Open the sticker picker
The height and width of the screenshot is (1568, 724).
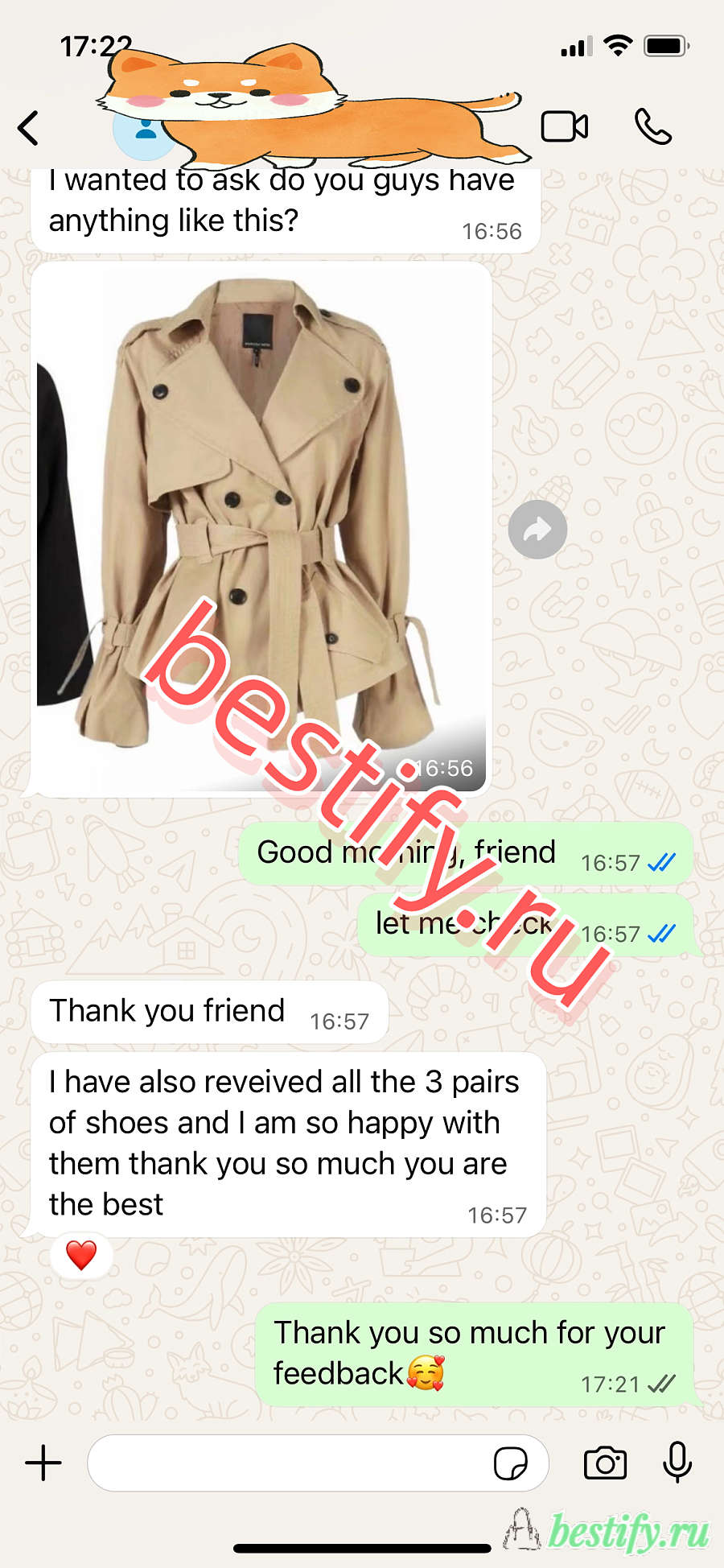[510, 1463]
